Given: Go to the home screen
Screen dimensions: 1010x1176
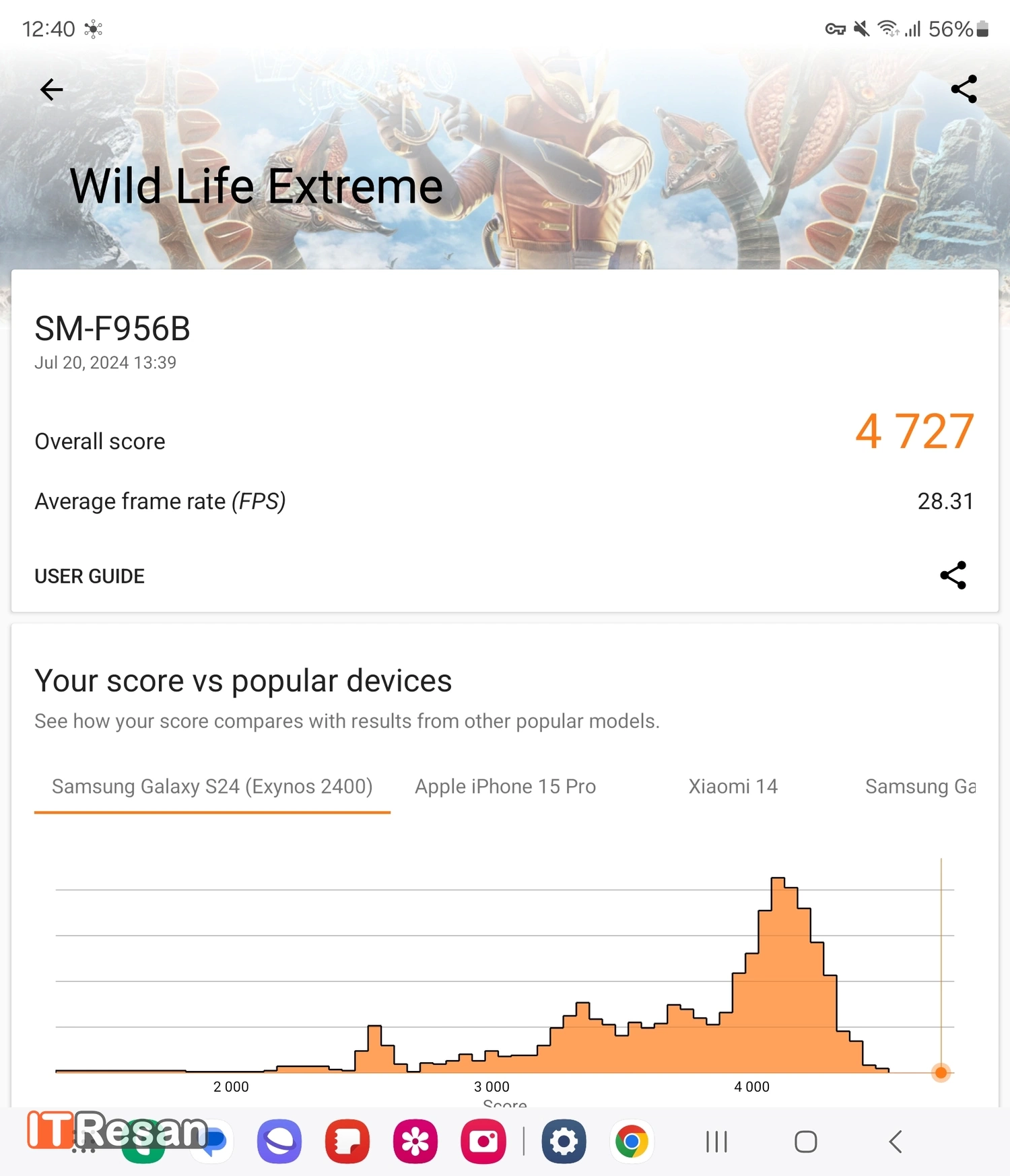Looking at the screenshot, I should 805,1142.
